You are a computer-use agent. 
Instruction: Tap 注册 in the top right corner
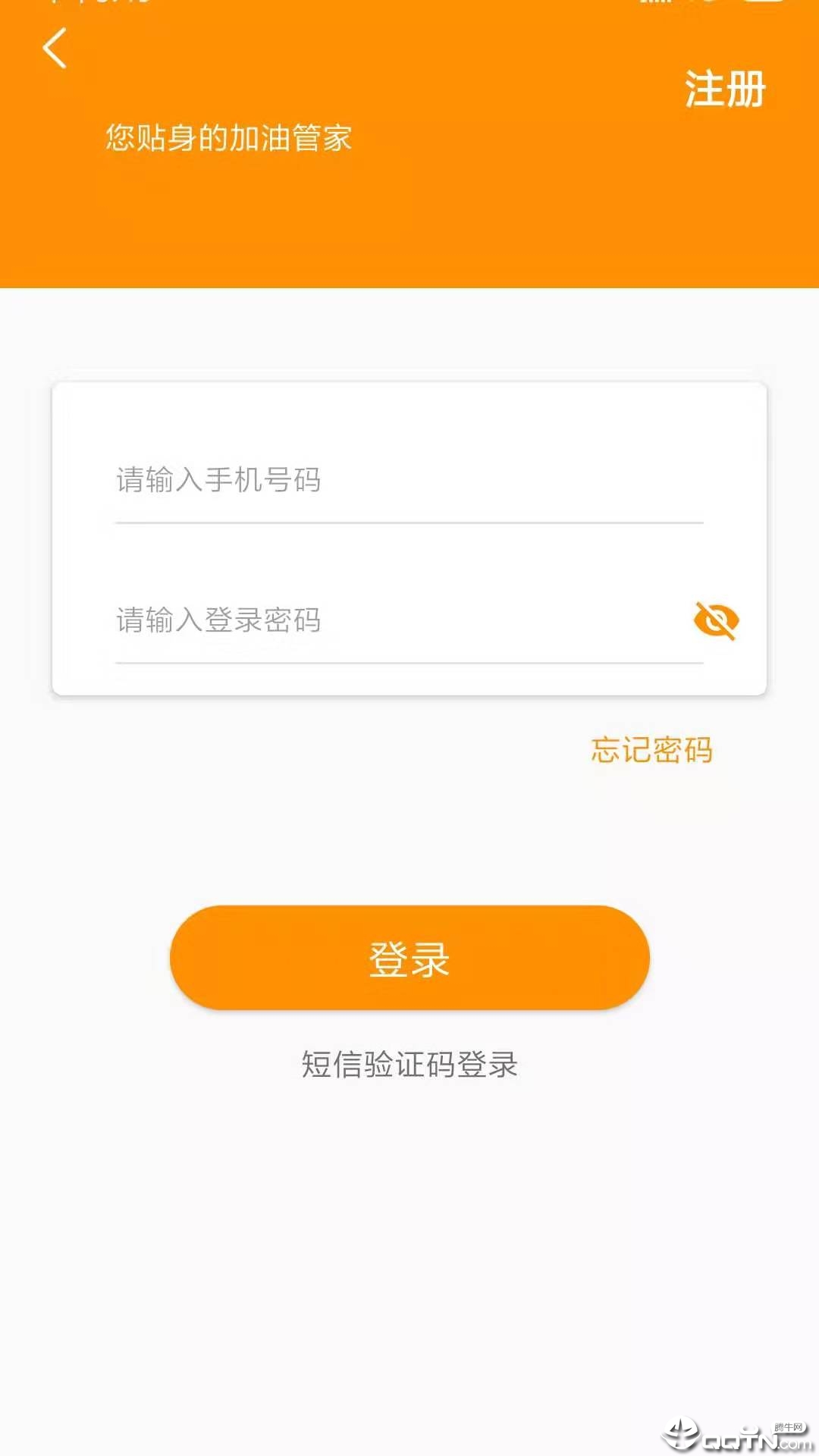tap(724, 88)
